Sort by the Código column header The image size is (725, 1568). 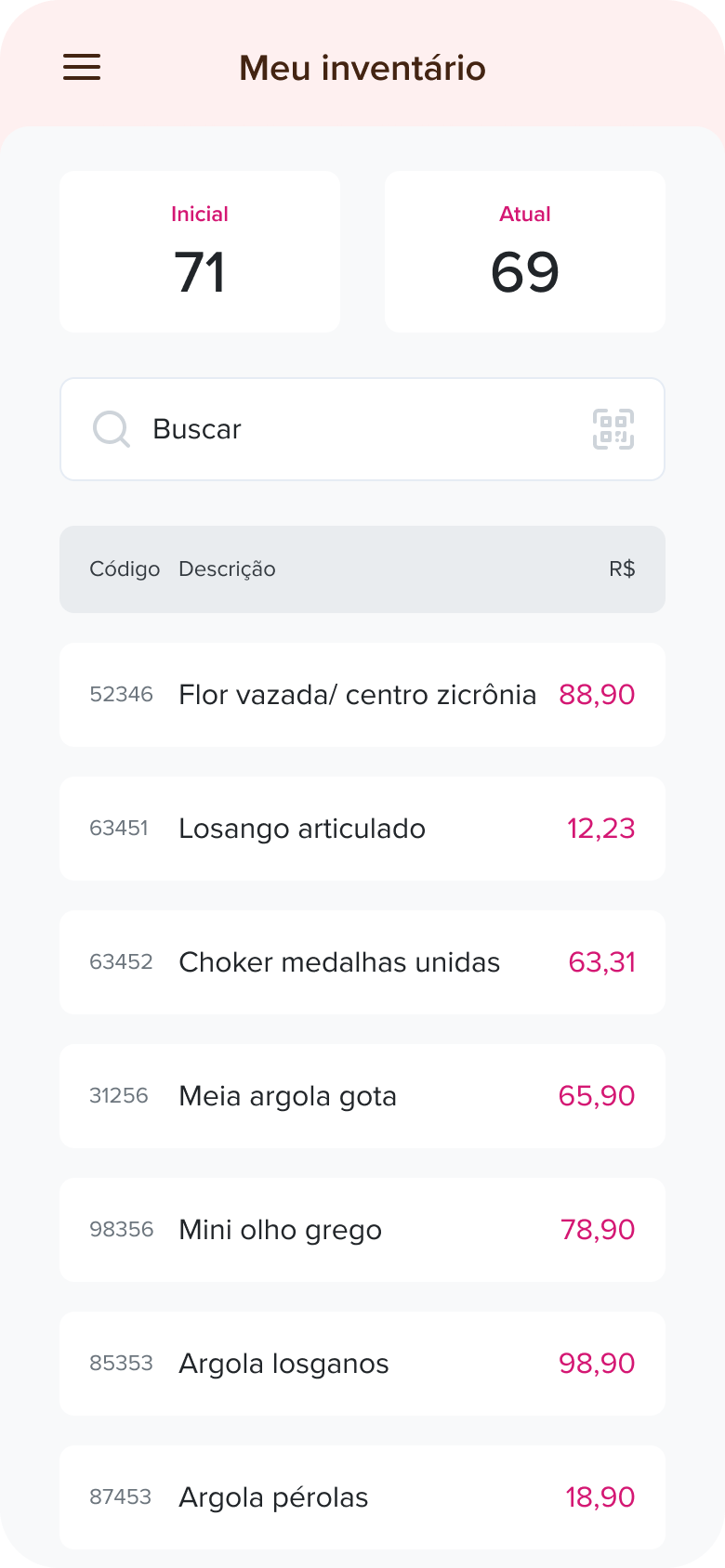pyautogui.click(x=125, y=568)
